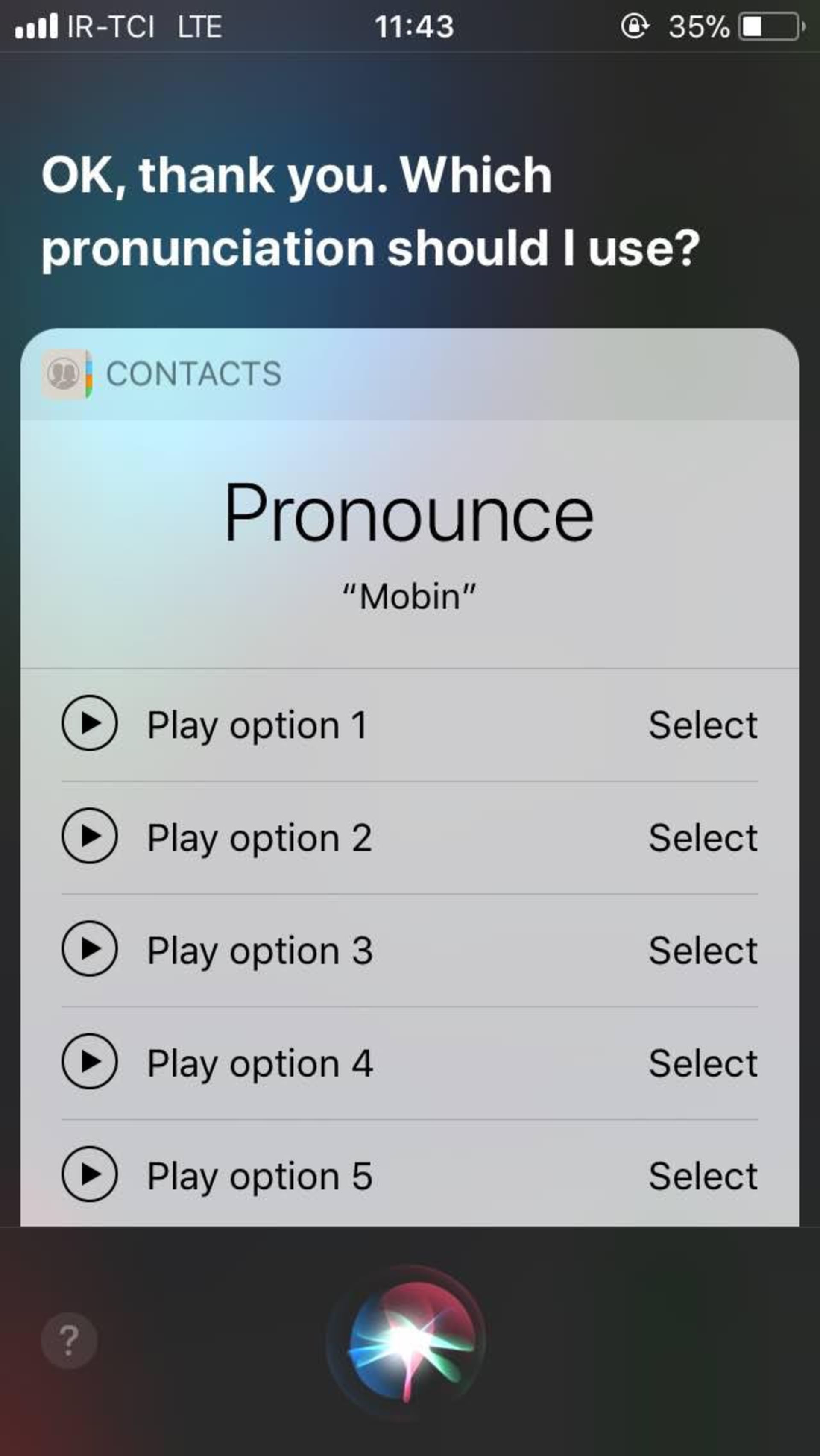Play pronunciation option 4
Screen dimensions: 820x1456
[89, 1062]
